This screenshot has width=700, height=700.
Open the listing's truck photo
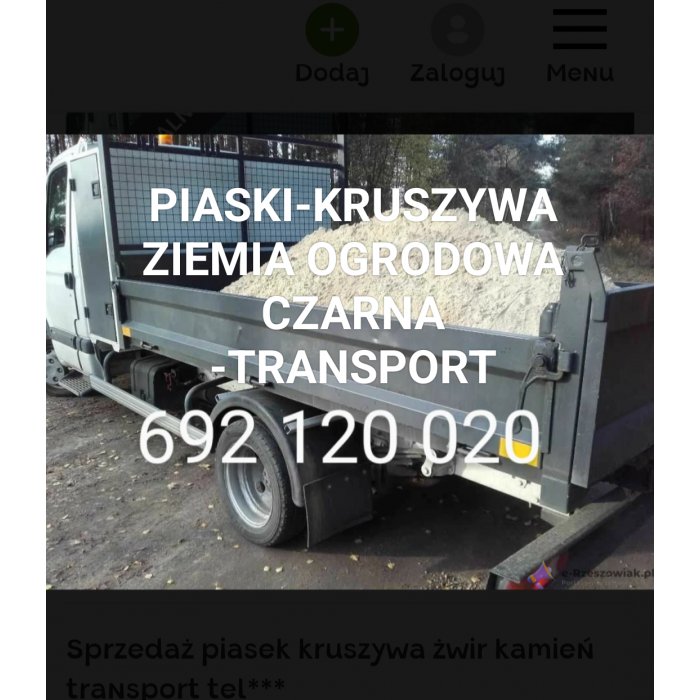tap(350, 360)
